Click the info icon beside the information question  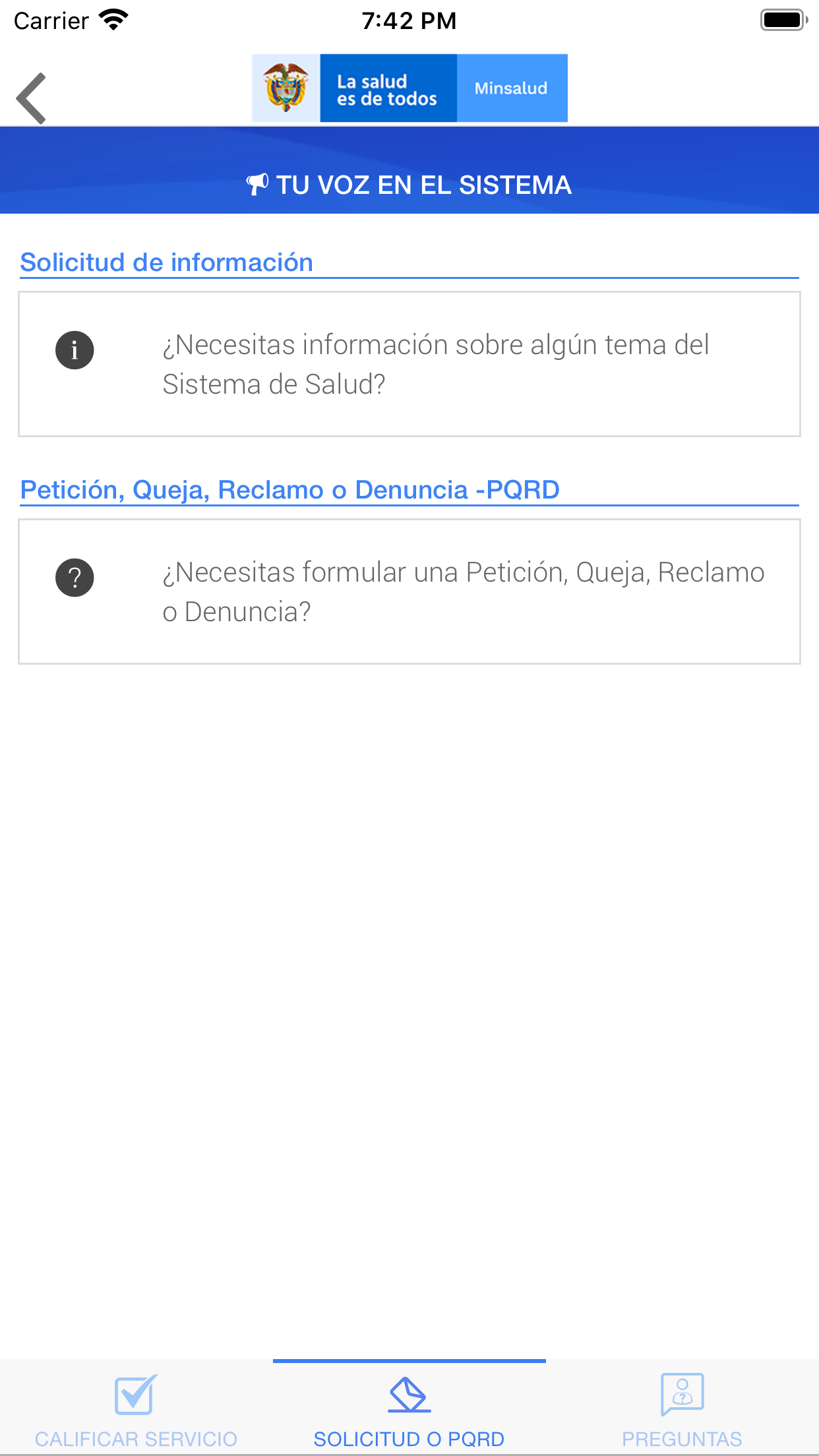point(75,350)
